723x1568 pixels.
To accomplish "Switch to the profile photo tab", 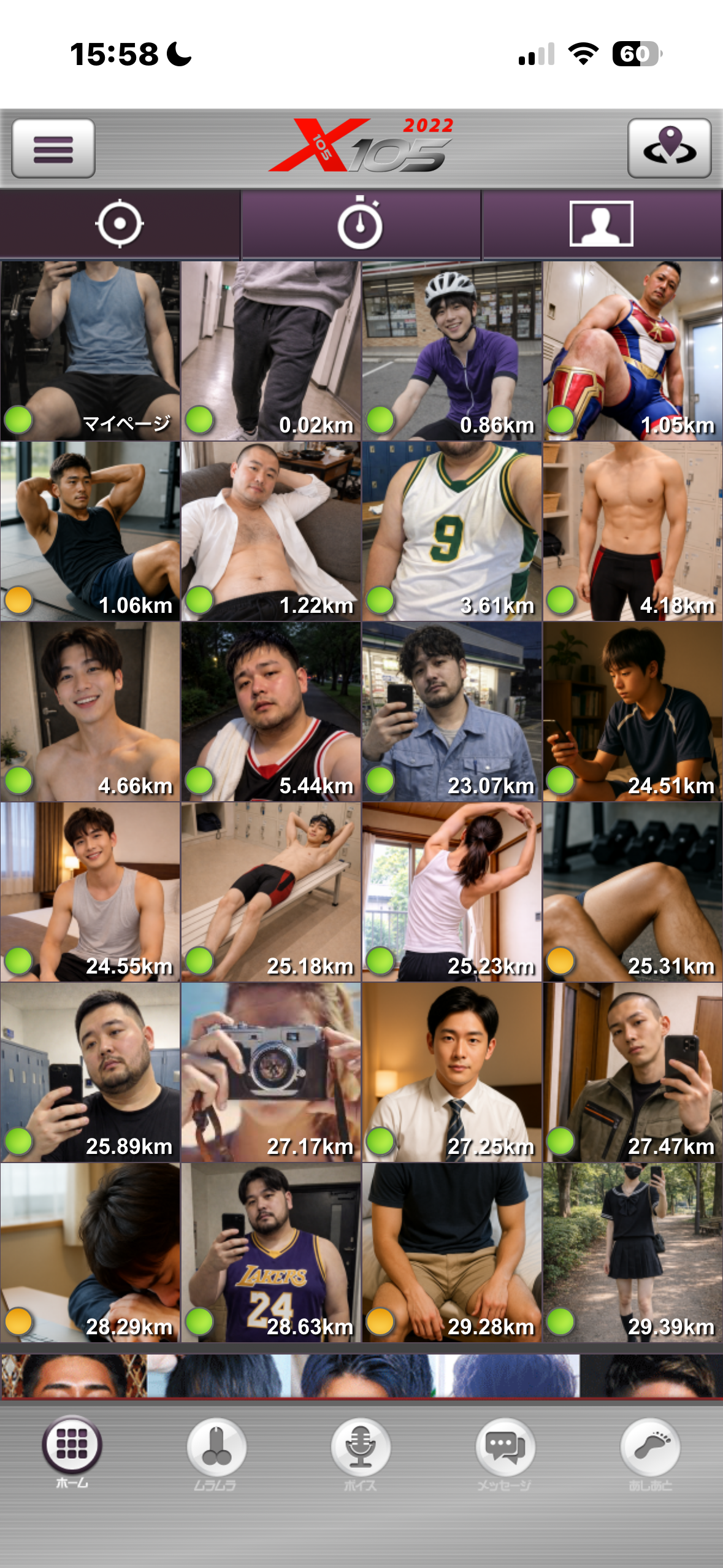I will click(x=602, y=224).
